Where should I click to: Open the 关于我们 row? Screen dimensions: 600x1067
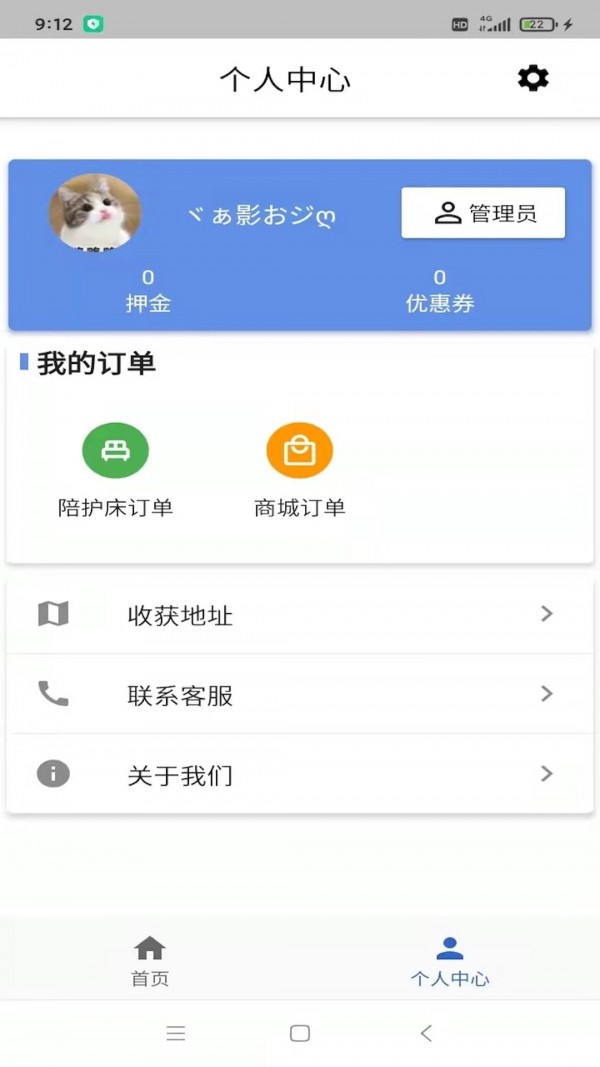tap(299, 774)
